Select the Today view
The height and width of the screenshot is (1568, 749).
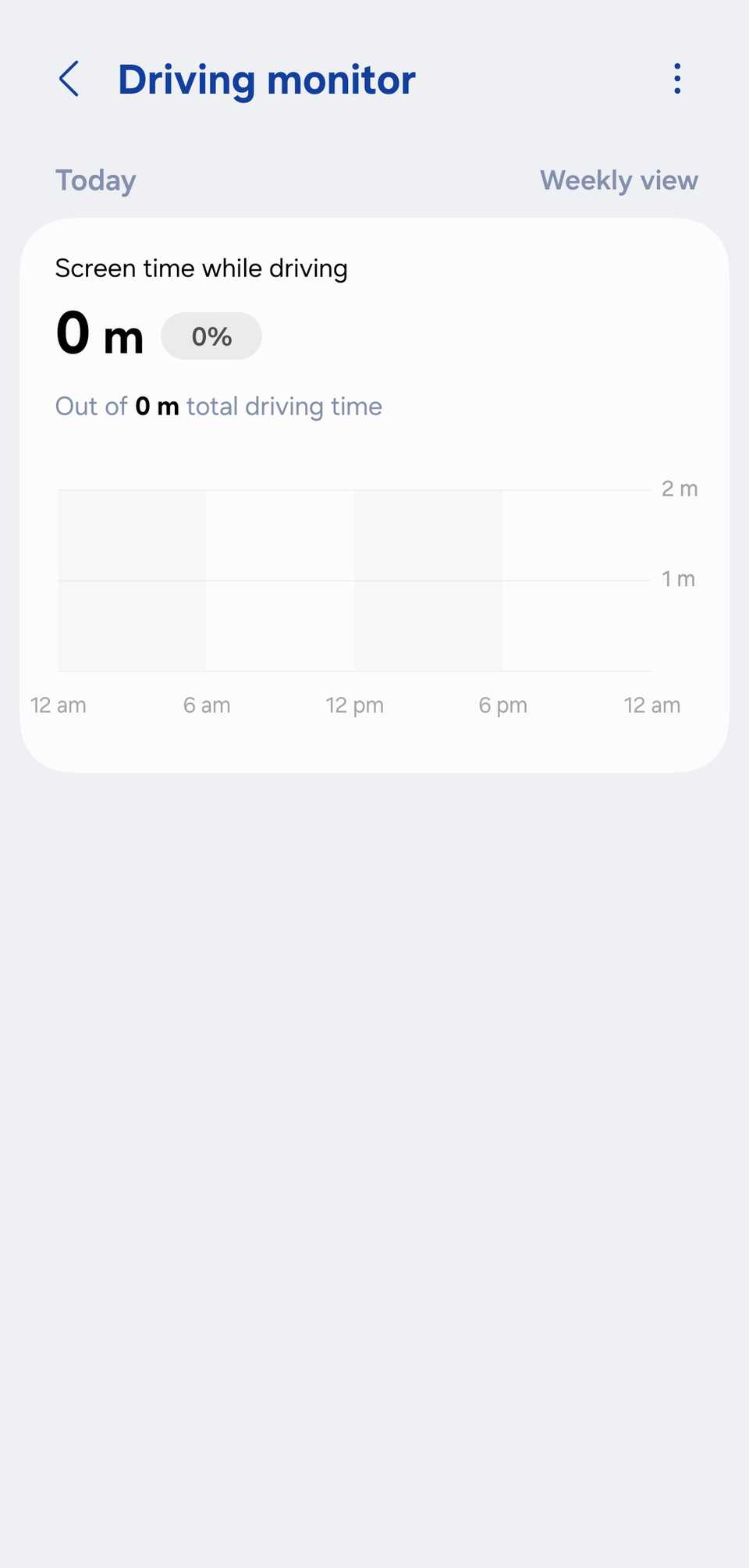[95, 180]
